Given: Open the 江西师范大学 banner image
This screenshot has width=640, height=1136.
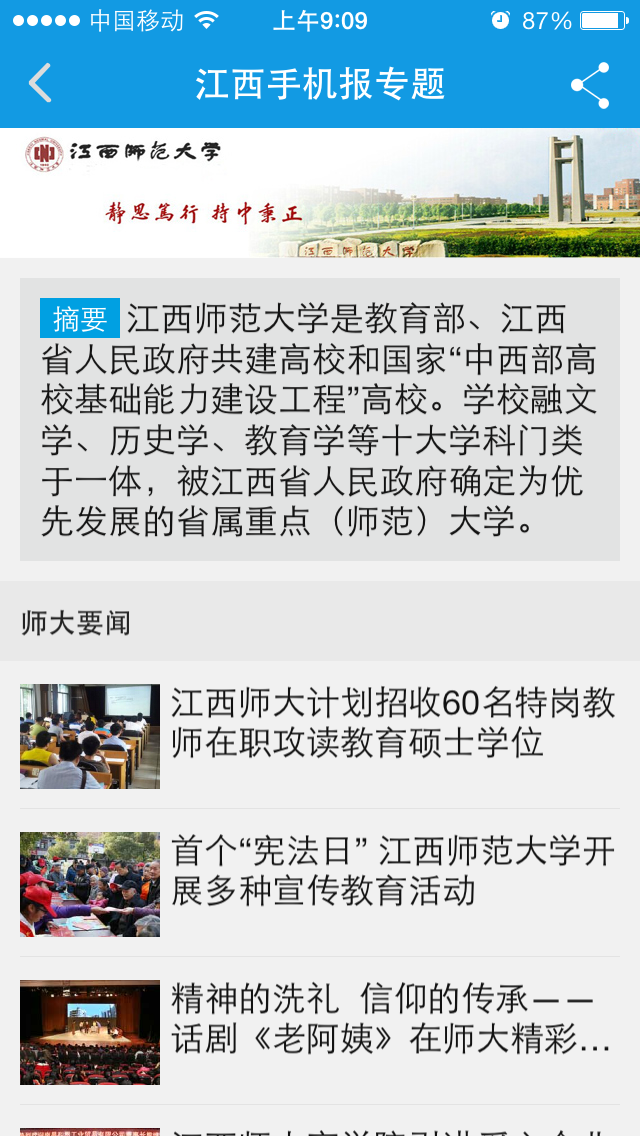Looking at the screenshot, I should 320,193.
